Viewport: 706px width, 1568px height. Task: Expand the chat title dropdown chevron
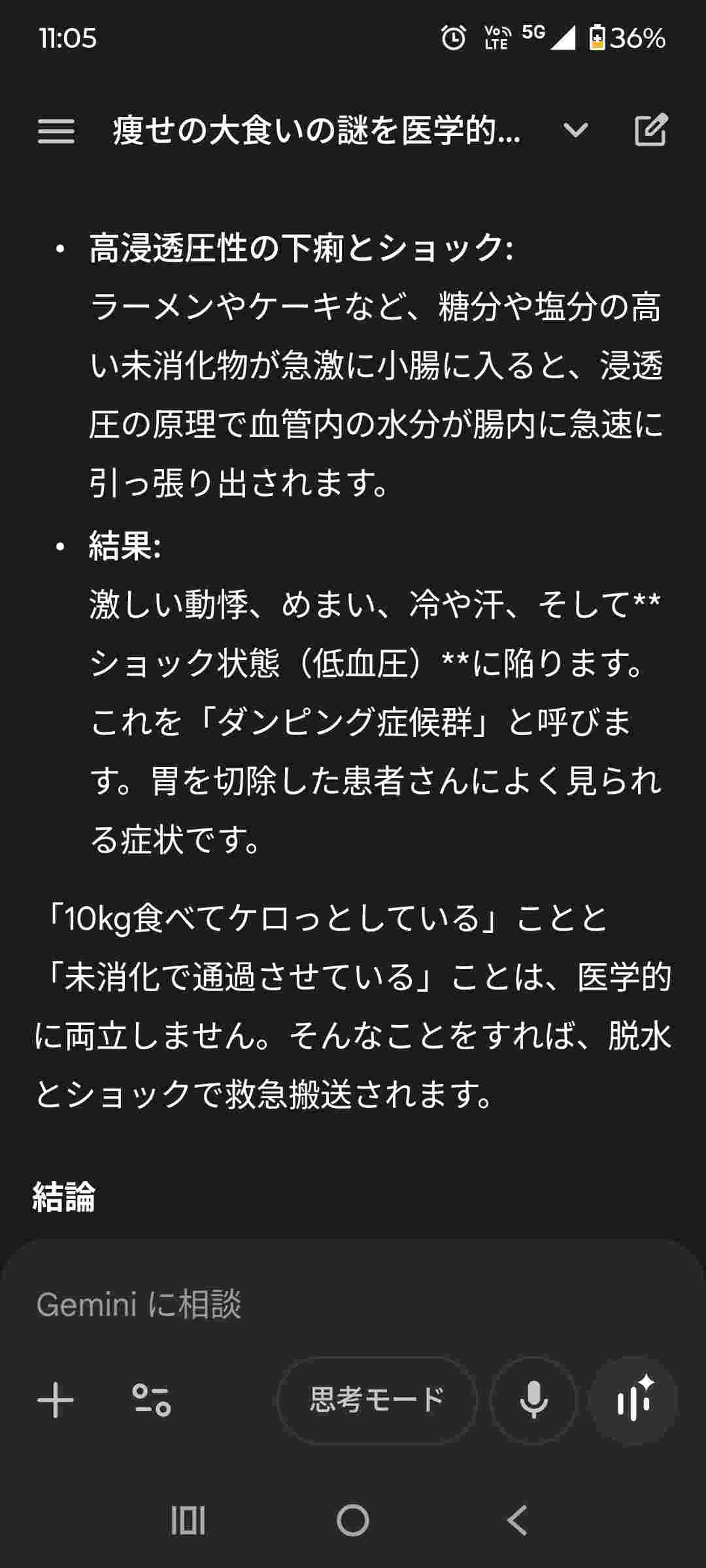(x=575, y=131)
